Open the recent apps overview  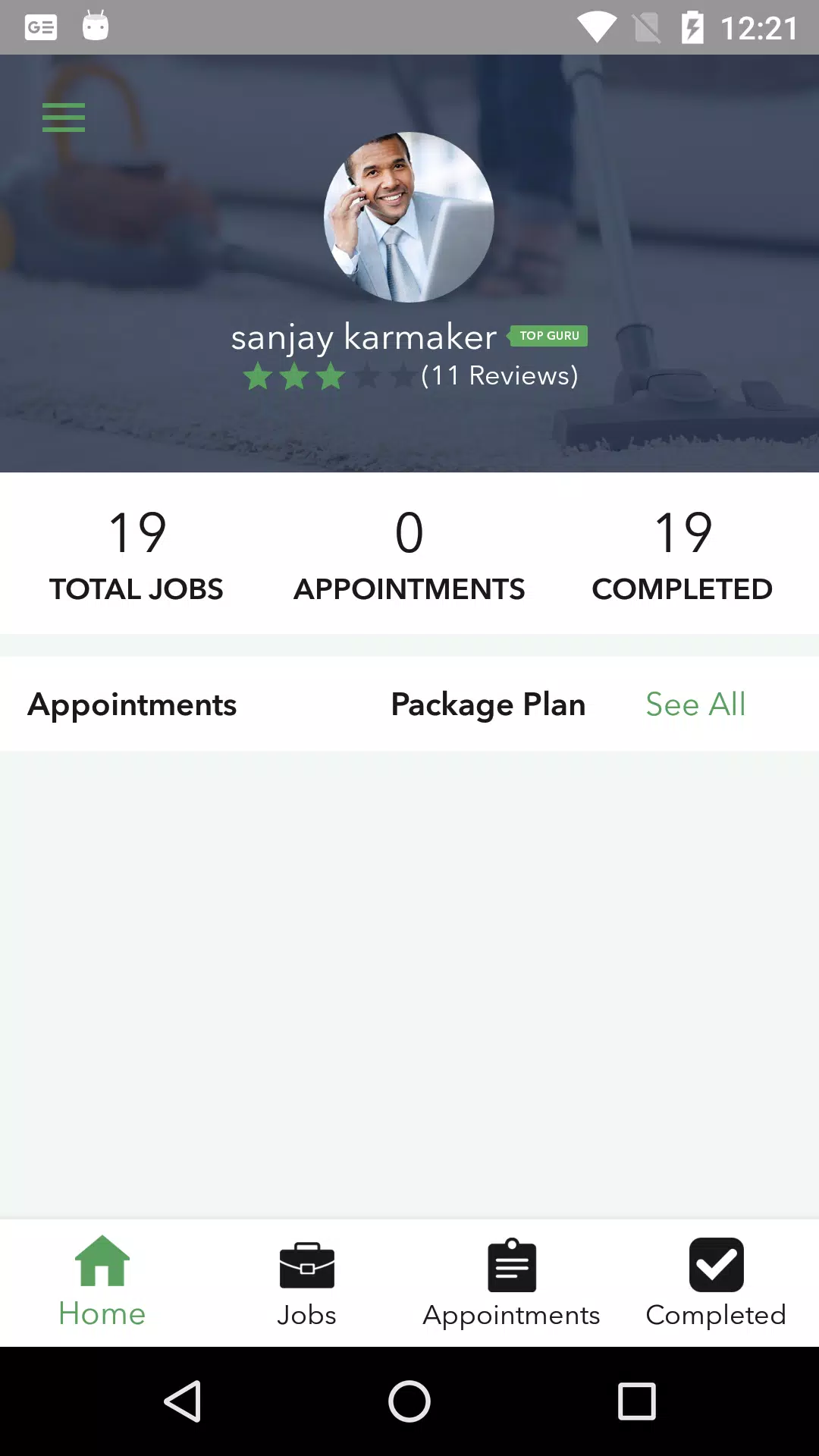[x=636, y=1401]
